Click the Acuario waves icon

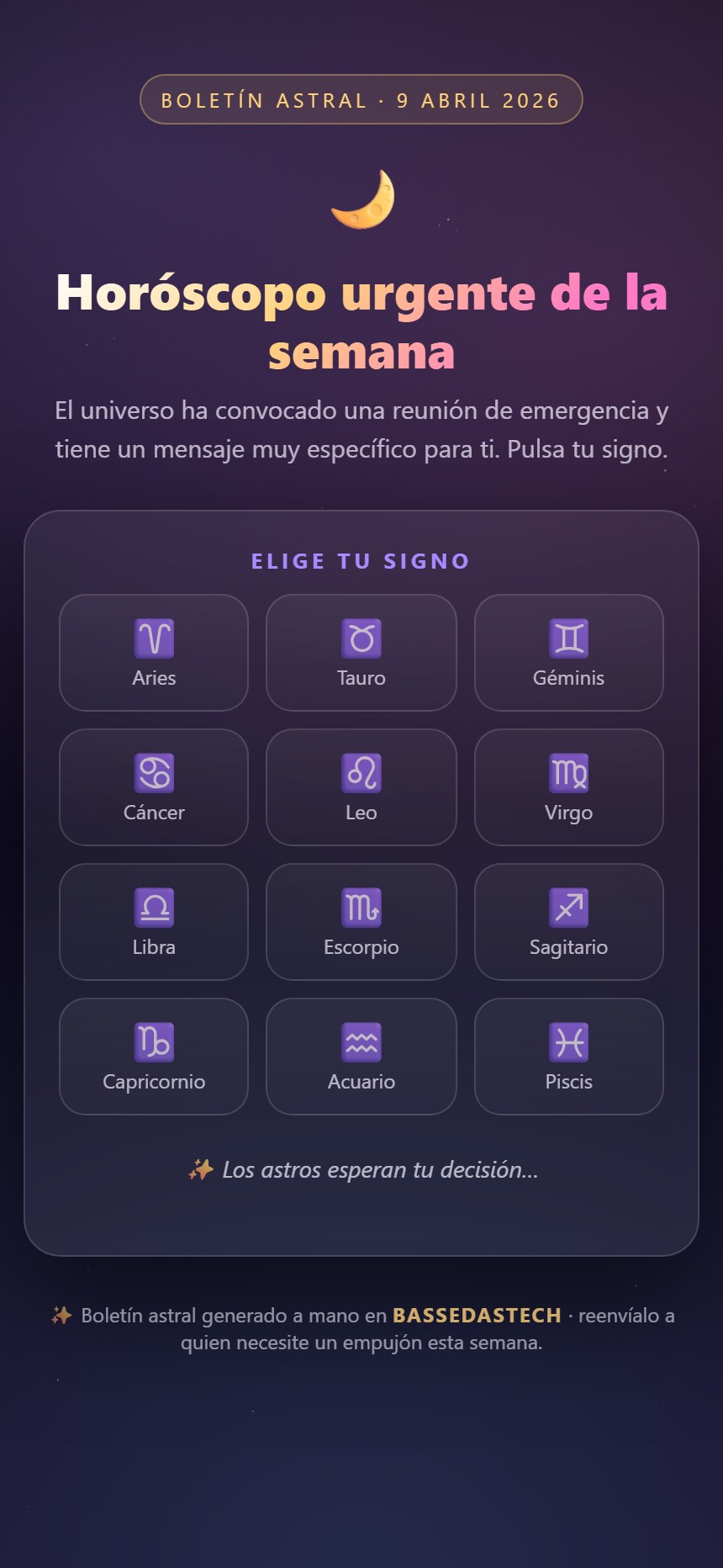pos(361,1043)
